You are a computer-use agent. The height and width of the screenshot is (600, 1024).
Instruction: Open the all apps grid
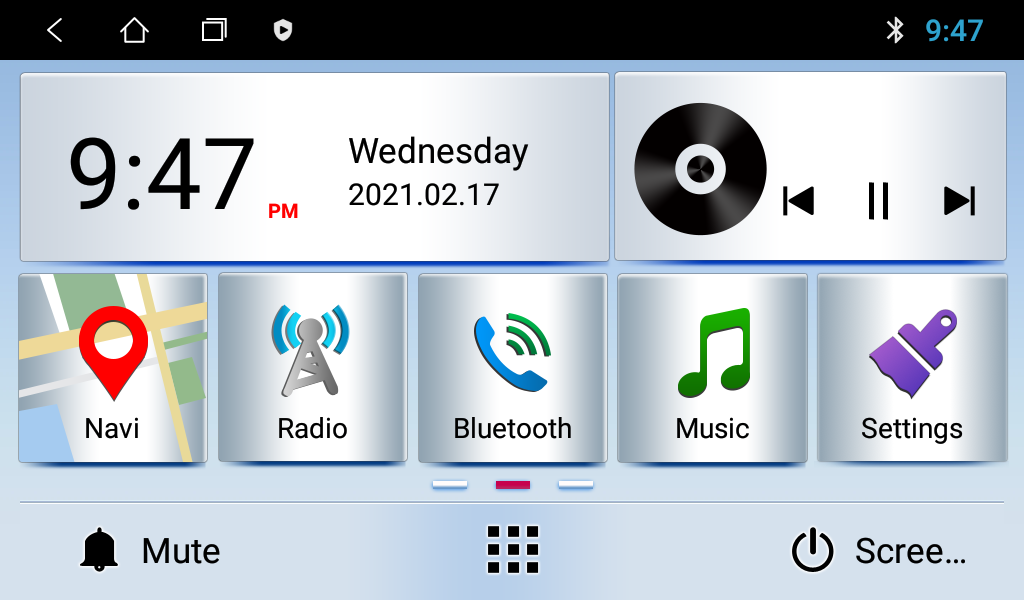pyautogui.click(x=513, y=550)
